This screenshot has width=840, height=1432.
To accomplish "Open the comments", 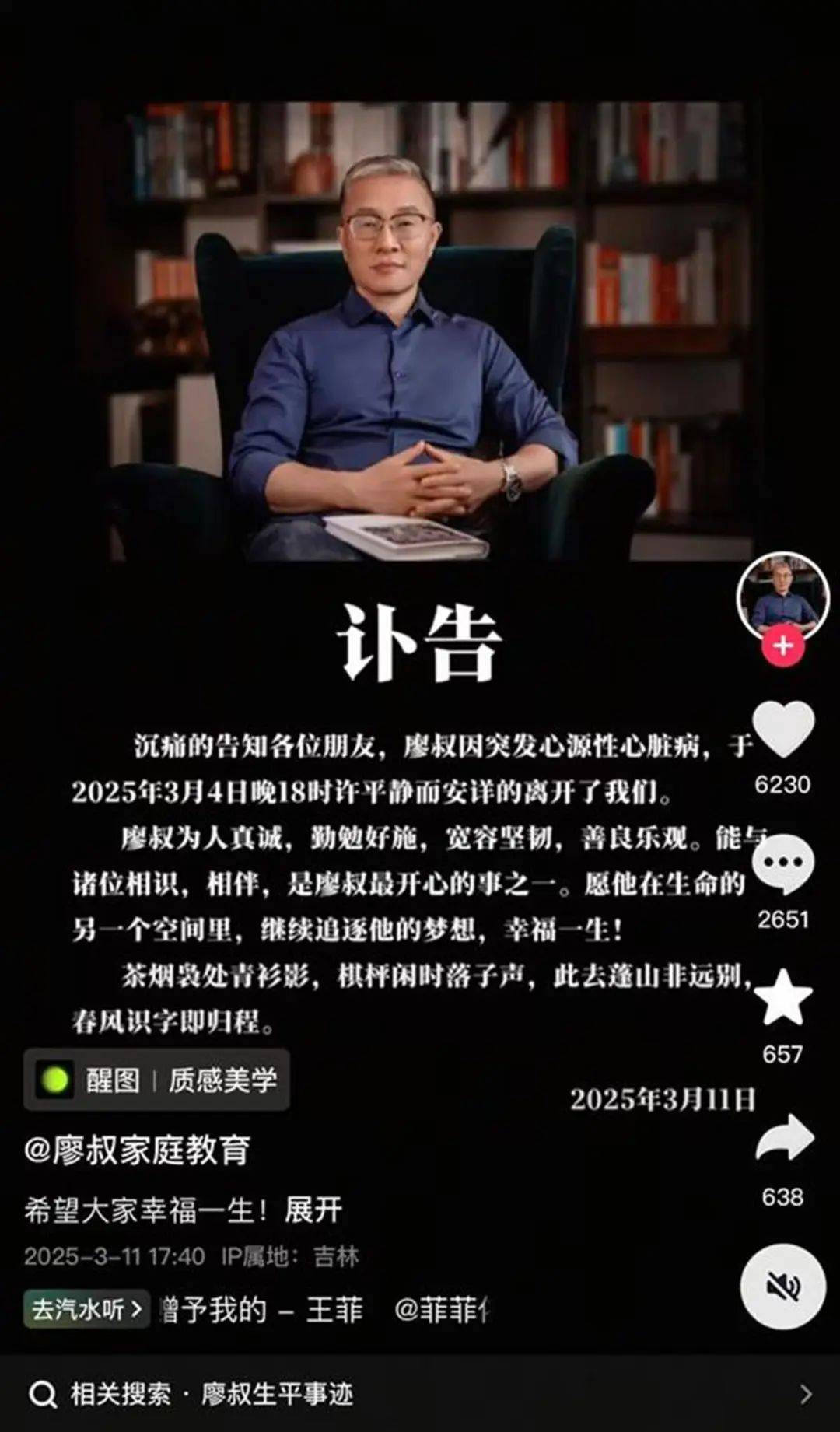I will tap(783, 864).
